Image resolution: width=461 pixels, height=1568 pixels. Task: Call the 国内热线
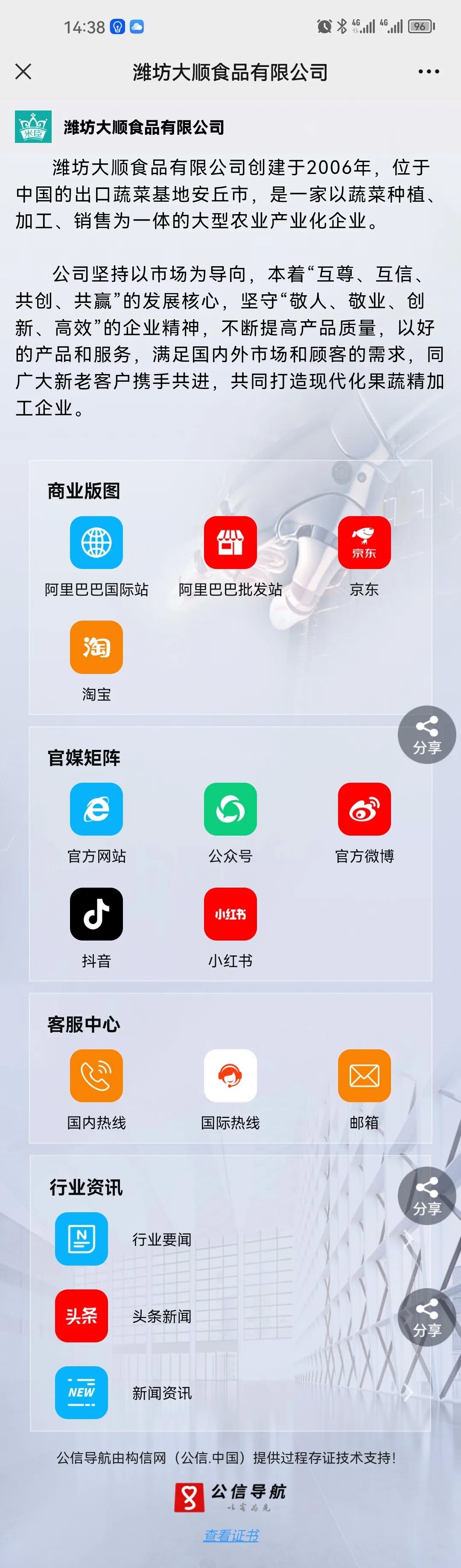click(96, 1076)
